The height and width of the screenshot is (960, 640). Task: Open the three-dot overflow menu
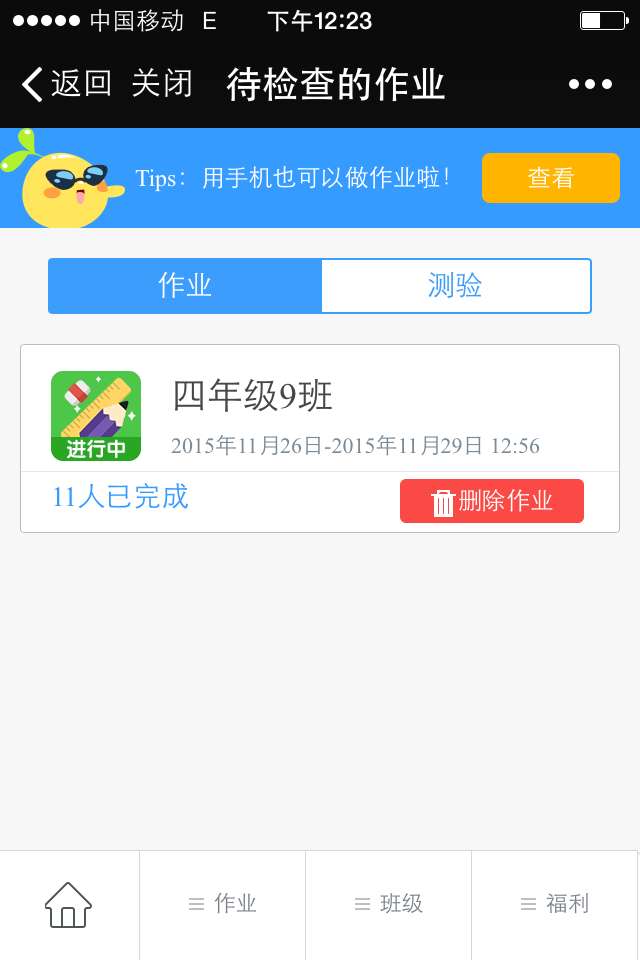pos(590,84)
